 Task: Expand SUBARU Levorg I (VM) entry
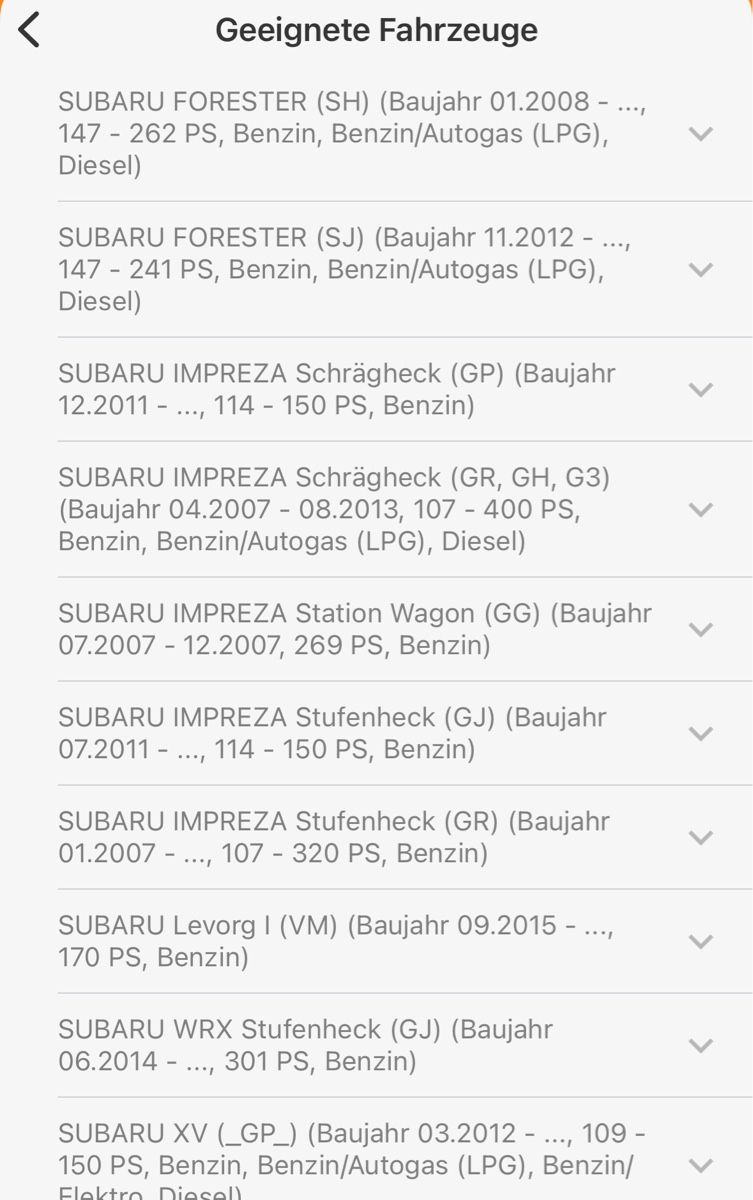[701, 941]
